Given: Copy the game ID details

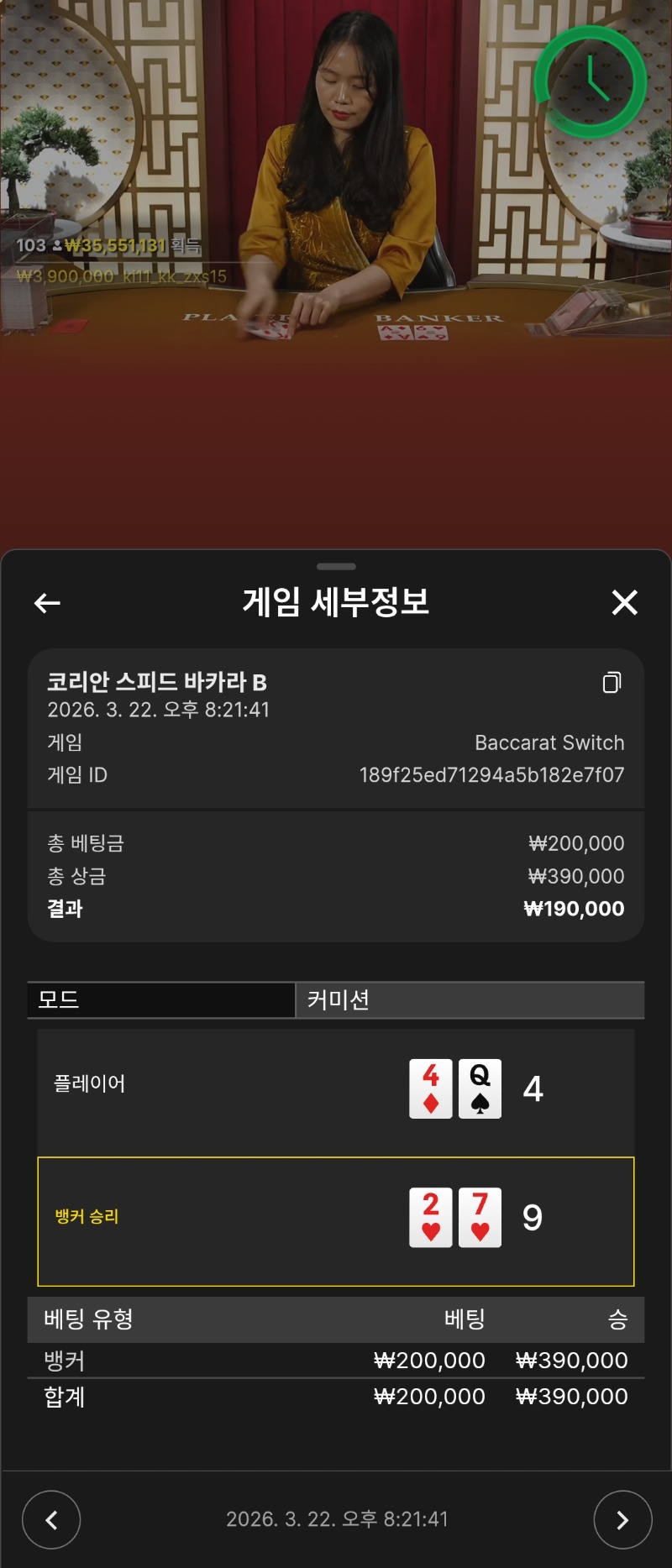Looking at the screenshot, I should point(612,682).
